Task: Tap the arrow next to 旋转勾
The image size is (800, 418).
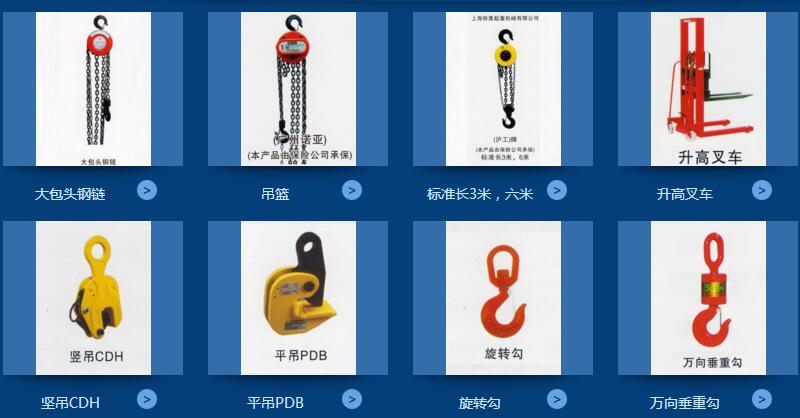Action: pyautogui.click(x=557, y=400)
